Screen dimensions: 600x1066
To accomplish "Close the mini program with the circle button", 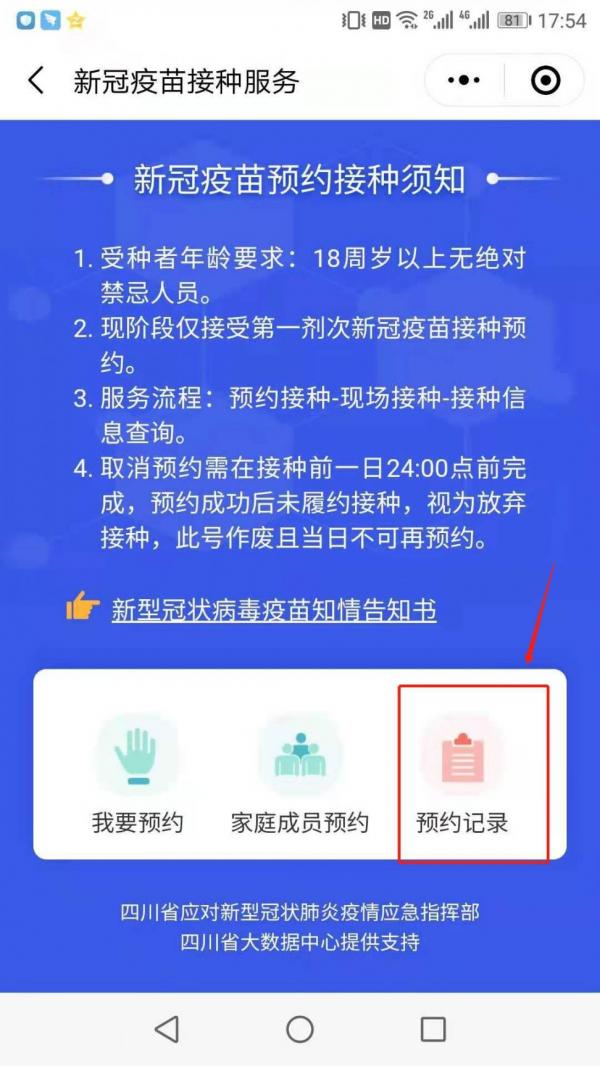I will coord(545,81).
